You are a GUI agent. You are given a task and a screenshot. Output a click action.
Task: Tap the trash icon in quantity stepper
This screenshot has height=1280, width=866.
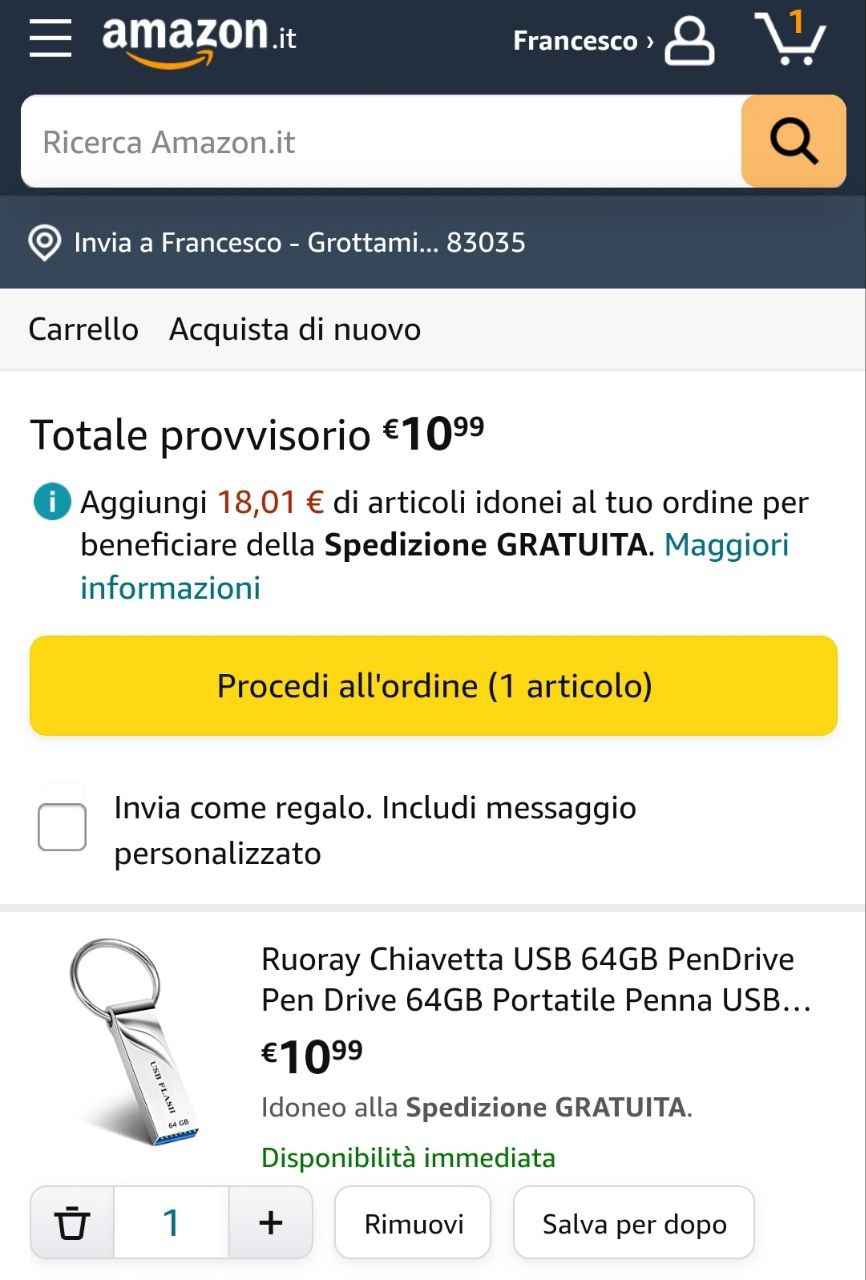tap(72, 1222)
